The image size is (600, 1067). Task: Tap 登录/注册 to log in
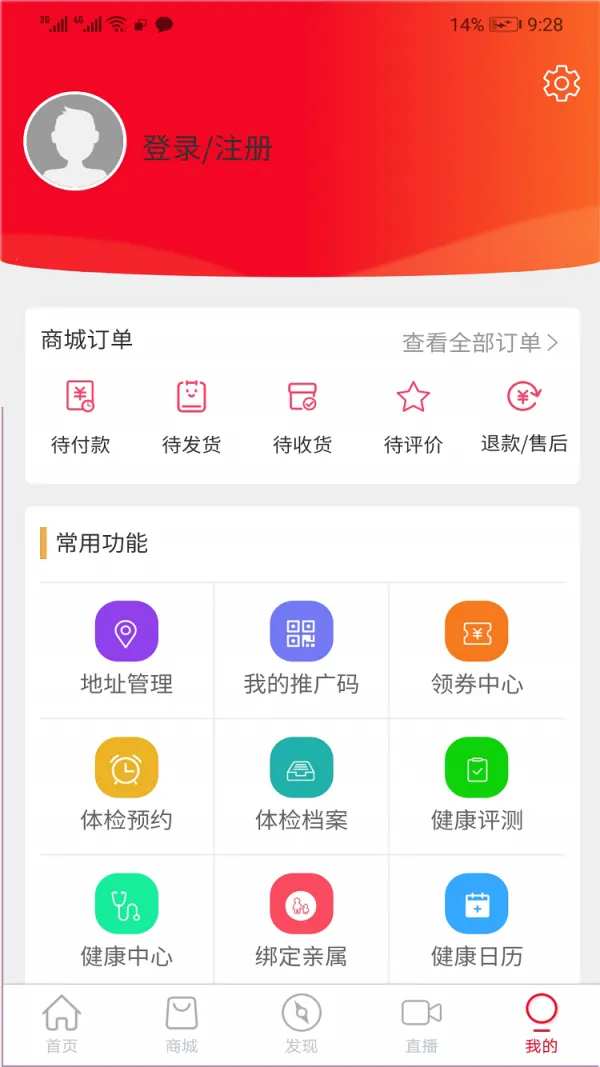click(x=207, y=149)
